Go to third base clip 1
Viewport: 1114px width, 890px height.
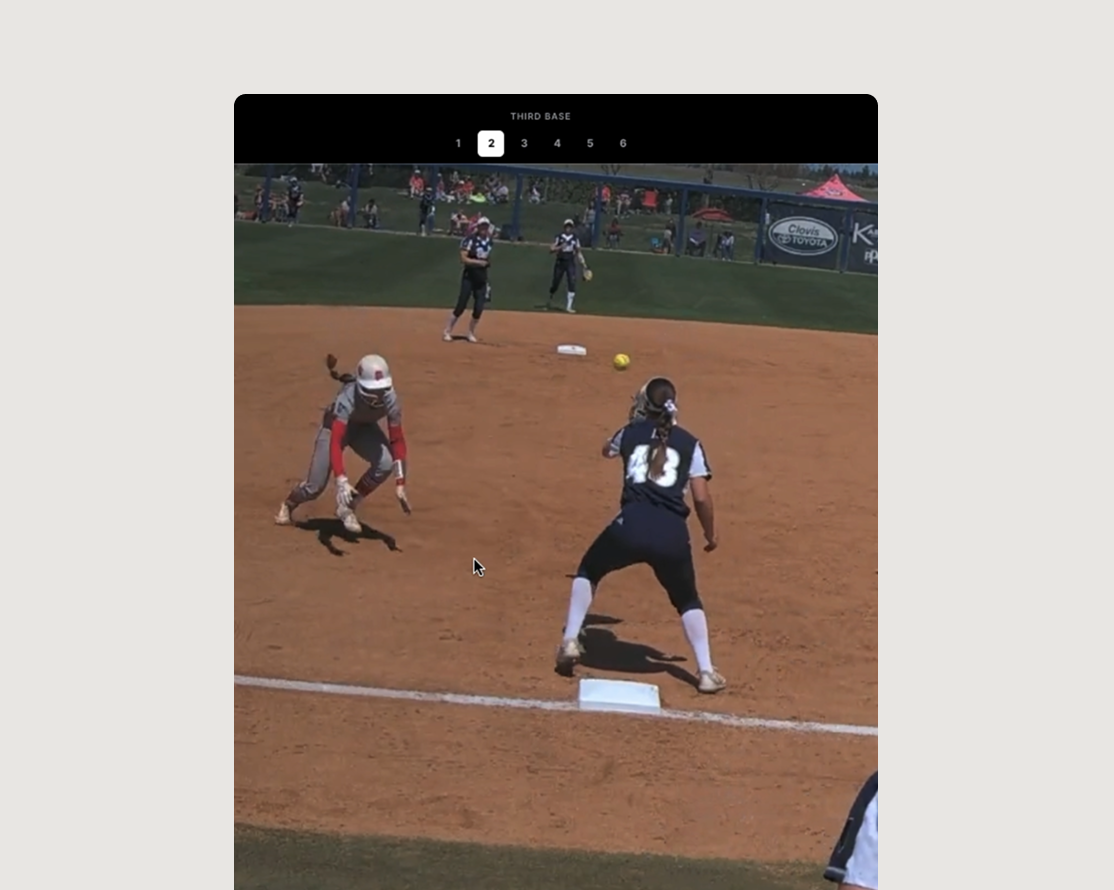click(x=458, y=144)
